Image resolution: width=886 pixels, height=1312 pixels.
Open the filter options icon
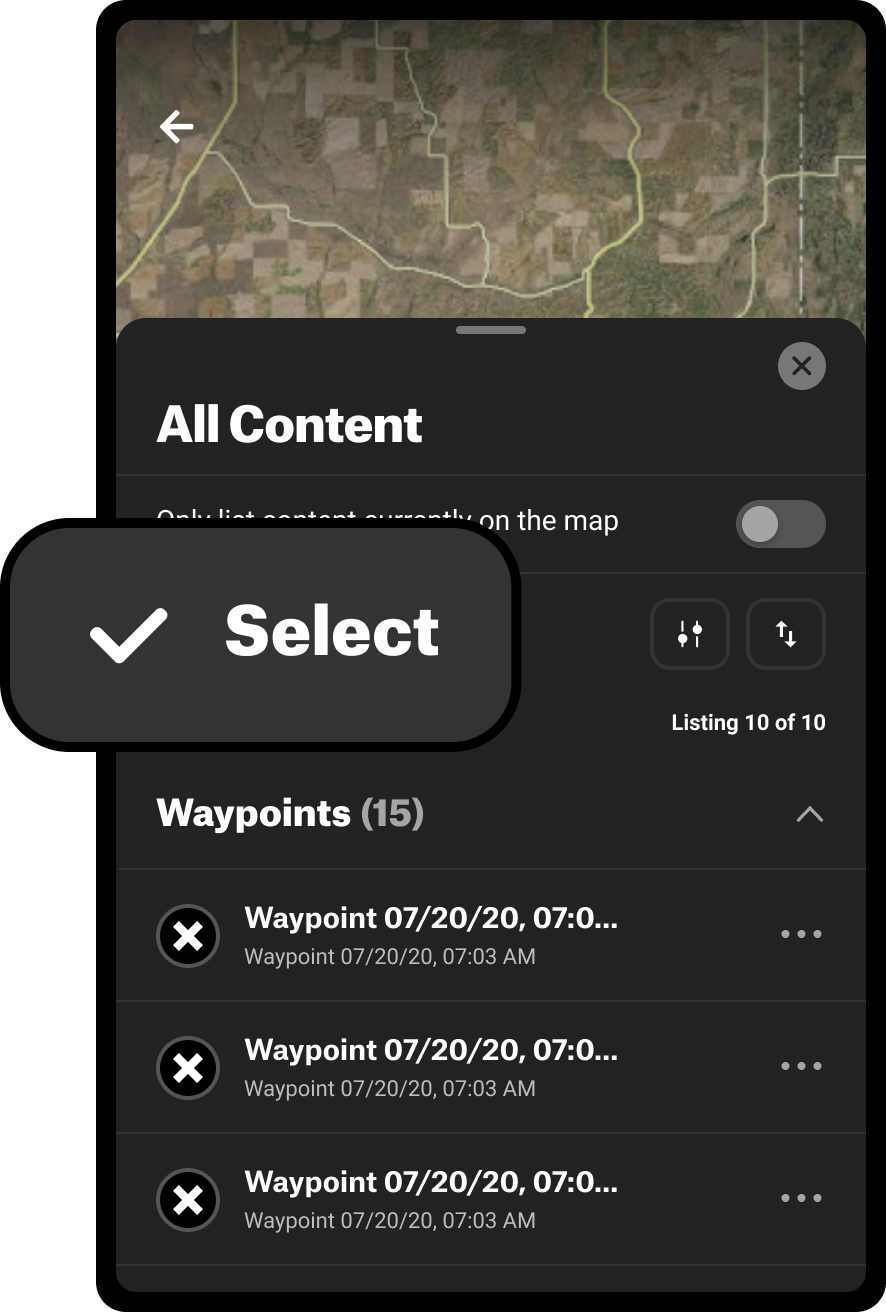click(689, 634)
